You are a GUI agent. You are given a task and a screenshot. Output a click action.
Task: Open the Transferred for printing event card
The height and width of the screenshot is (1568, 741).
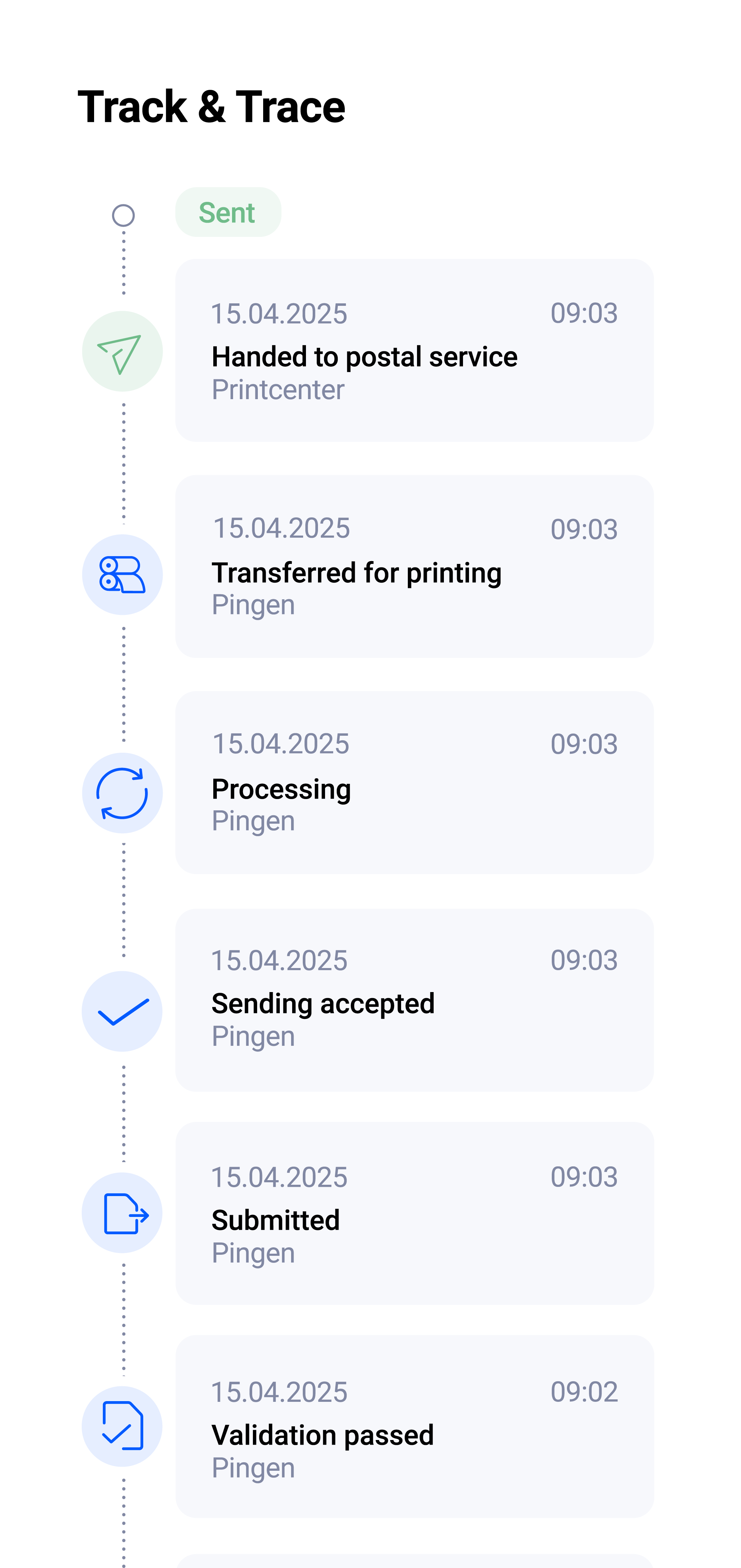(x=413, y=566)
